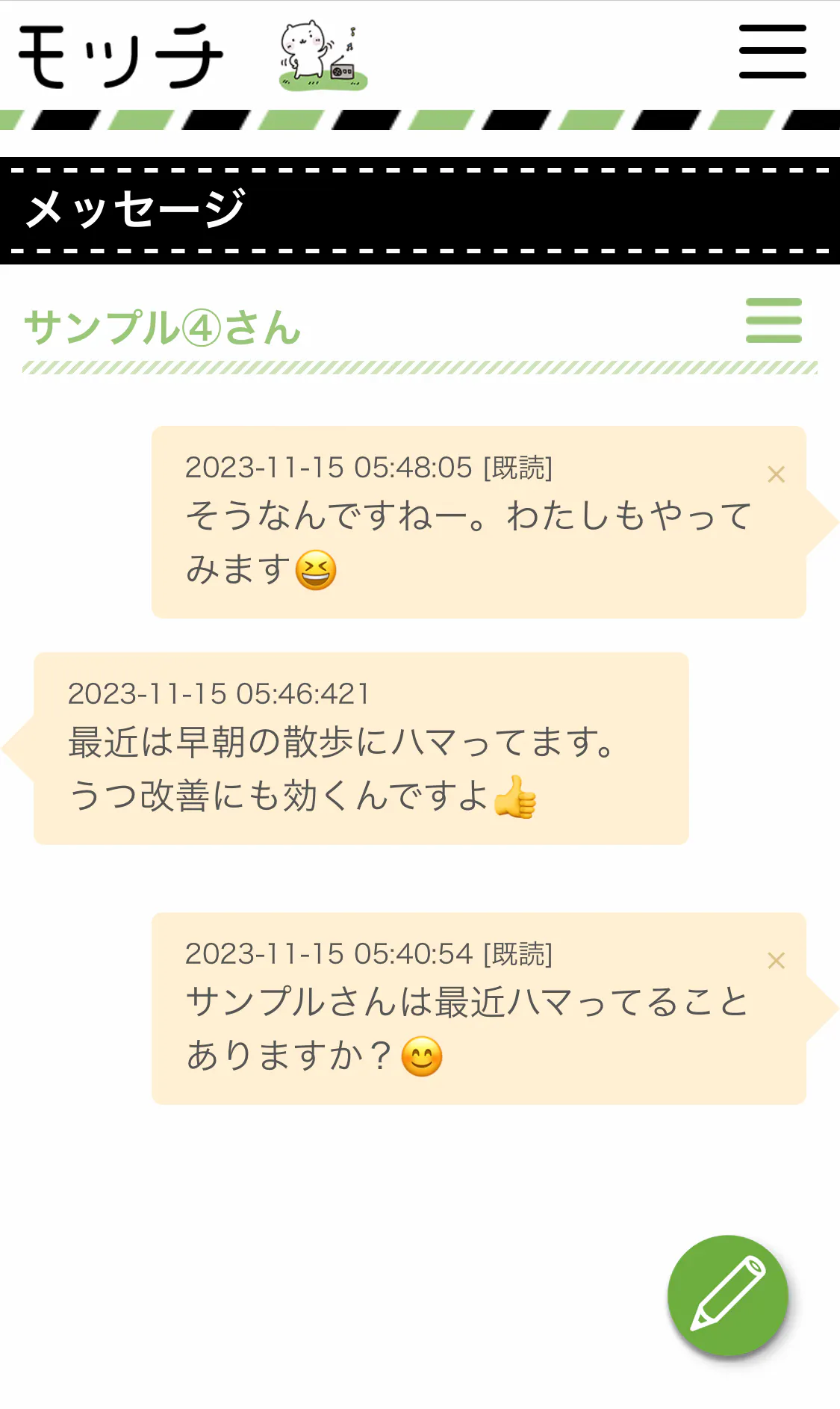Open the green menu beside サンプル④さん
840x1409 pixels.
774,320
